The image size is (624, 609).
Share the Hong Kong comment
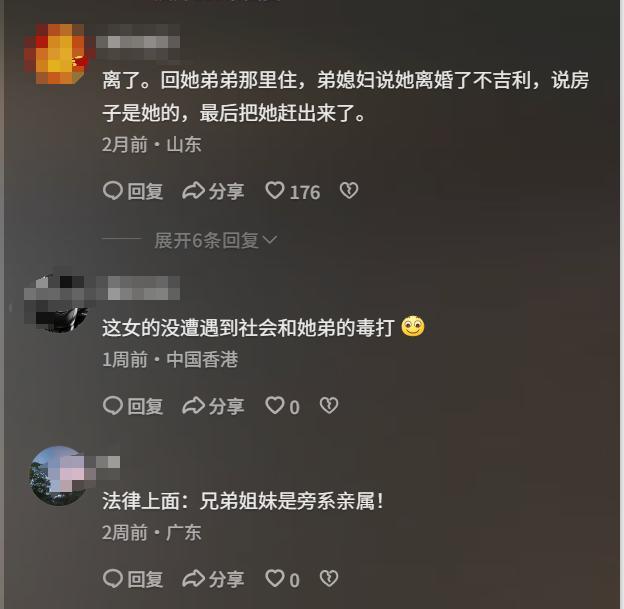pos(212,406)
